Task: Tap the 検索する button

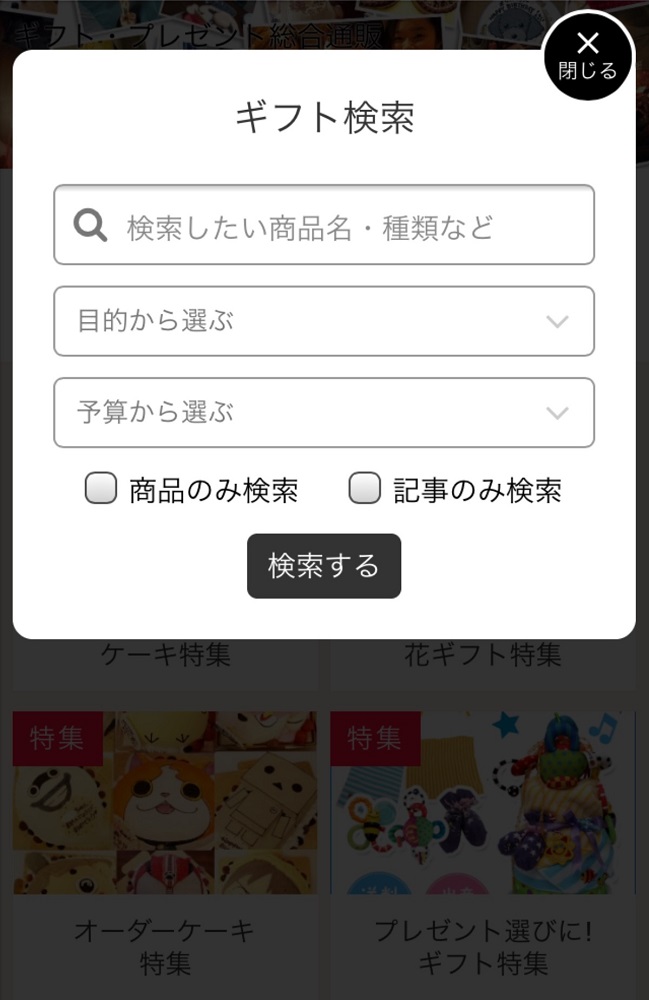Action: (x=324, y=566)
